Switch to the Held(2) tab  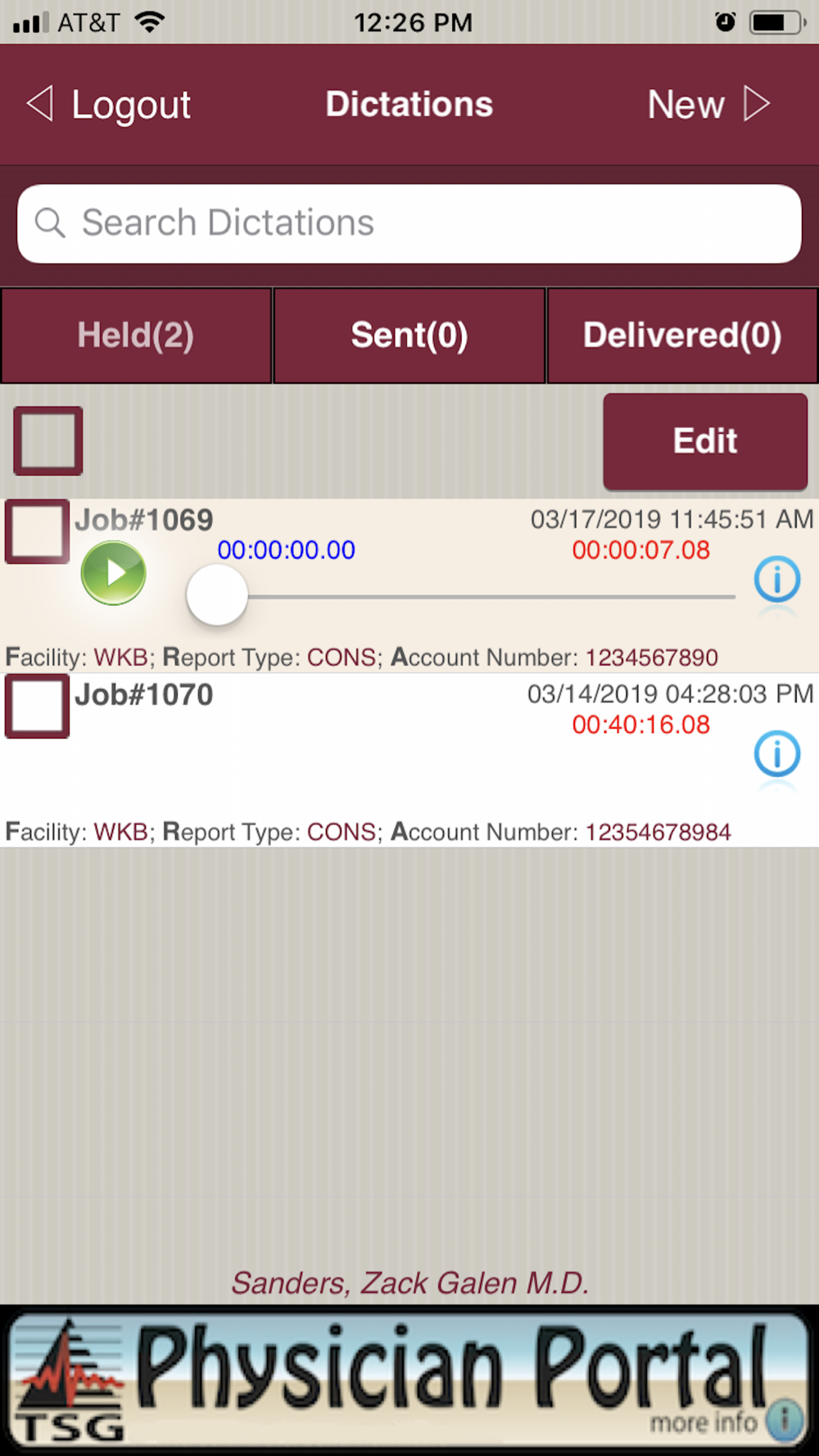(136, 336)
